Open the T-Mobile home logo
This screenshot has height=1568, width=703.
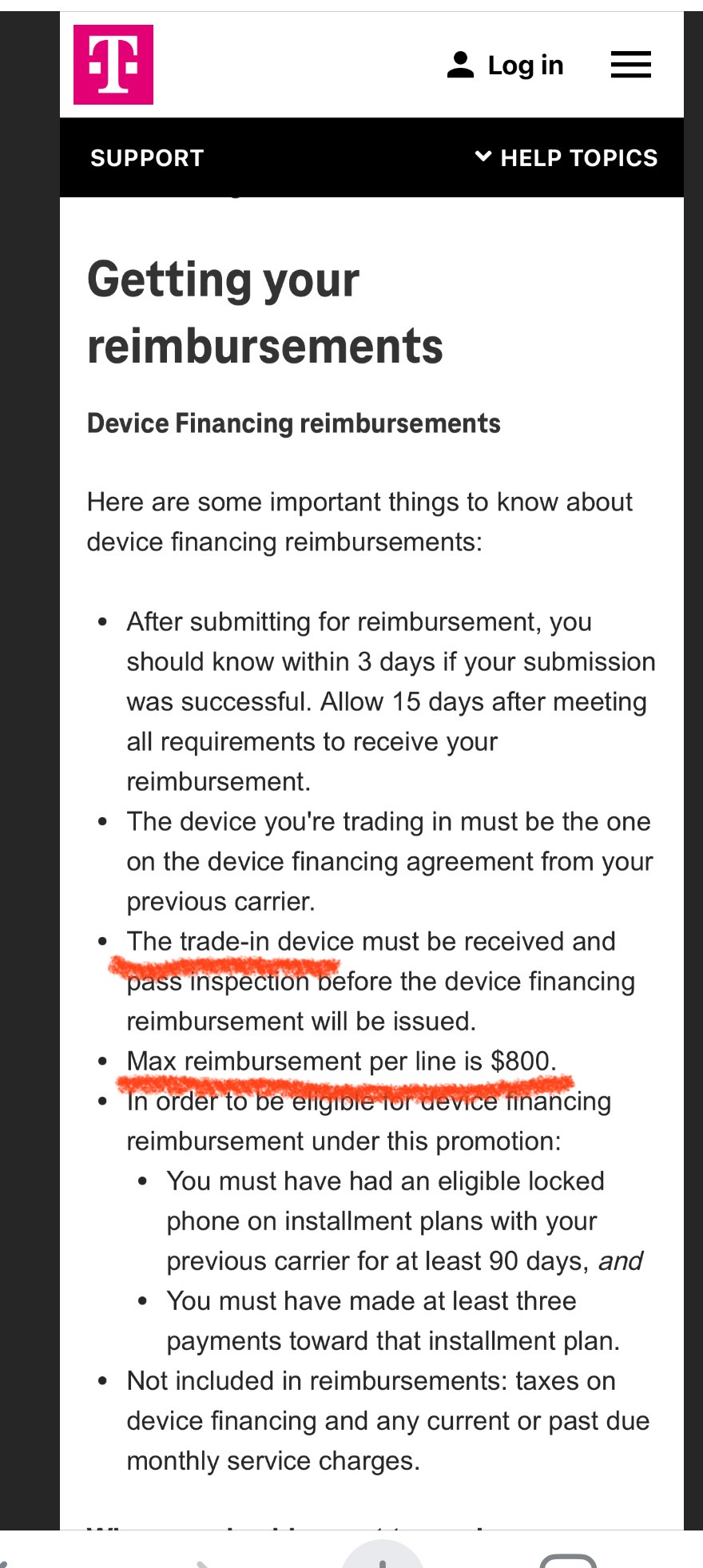point(113,65)
